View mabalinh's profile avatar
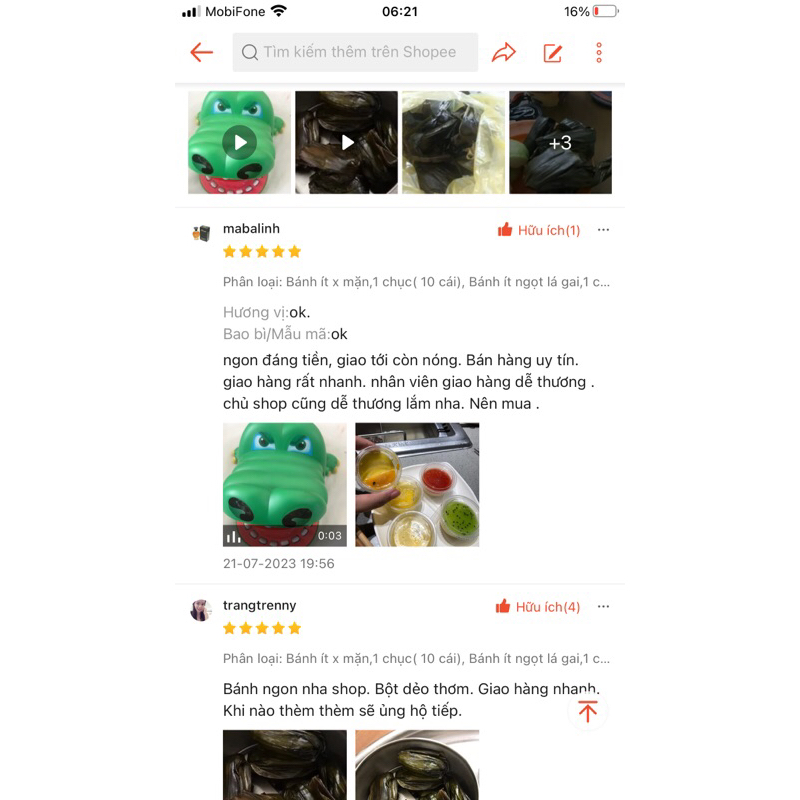 [201, 233]
